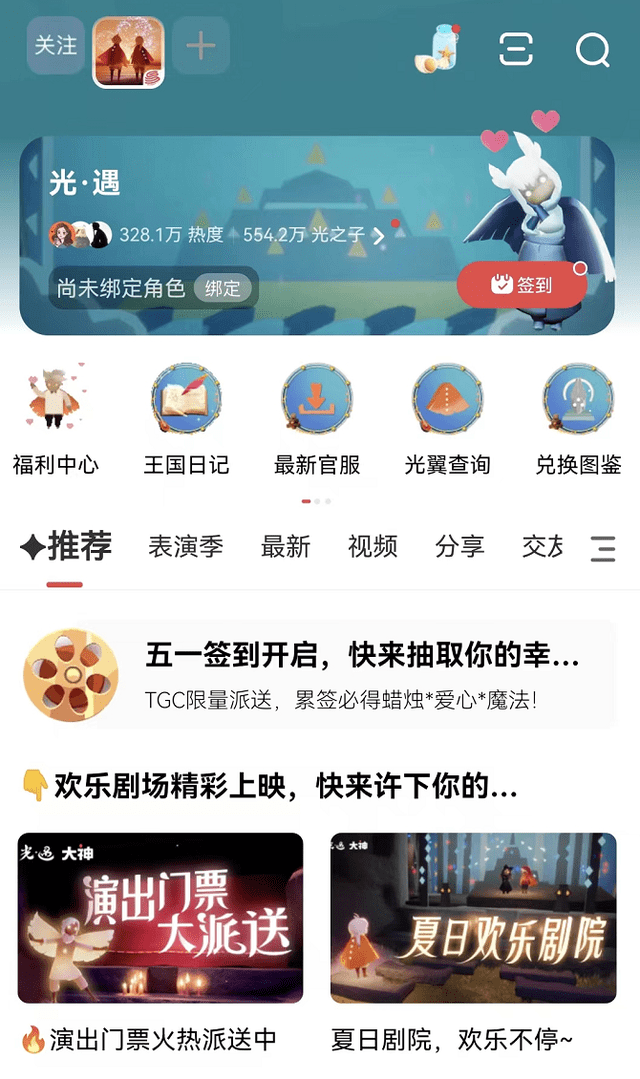Open the star jar icon
640x1079 pixels.
[438, 49]
